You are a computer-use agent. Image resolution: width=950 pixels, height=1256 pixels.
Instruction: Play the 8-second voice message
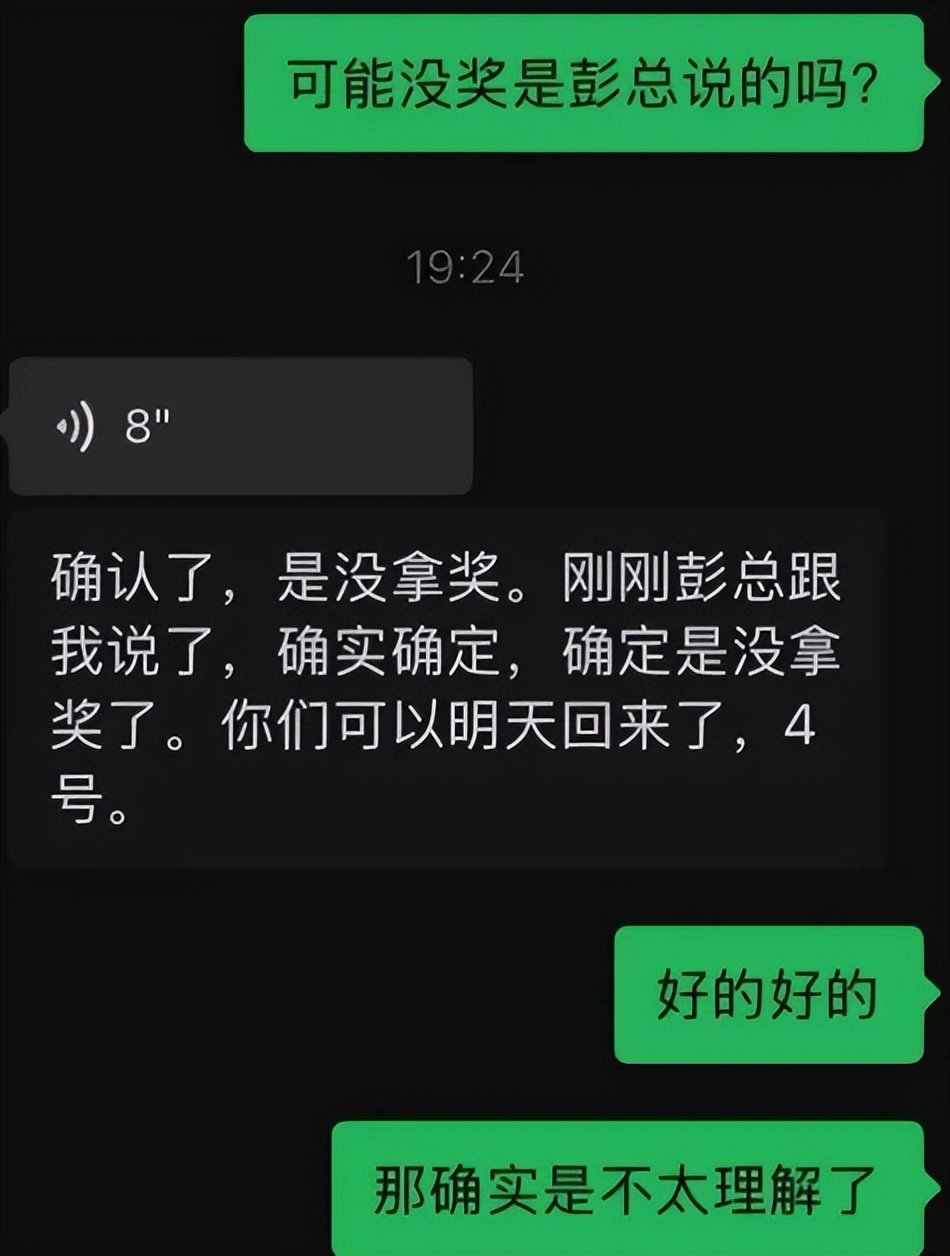(240, 427)
